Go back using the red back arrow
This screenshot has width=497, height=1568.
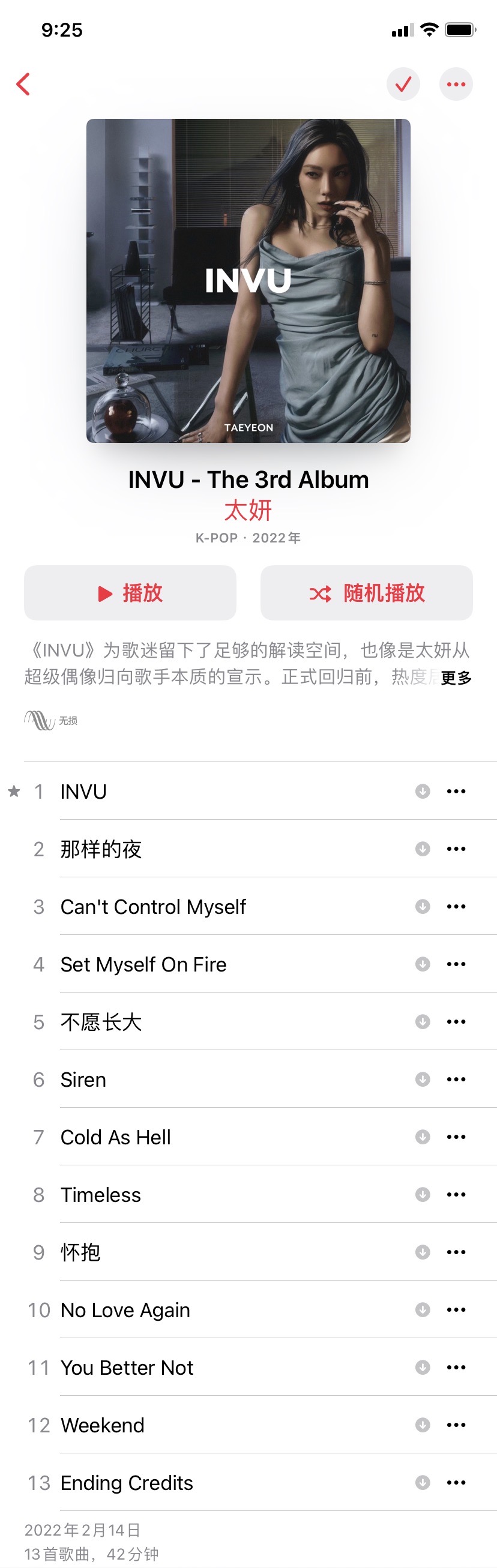coord(23,84)
